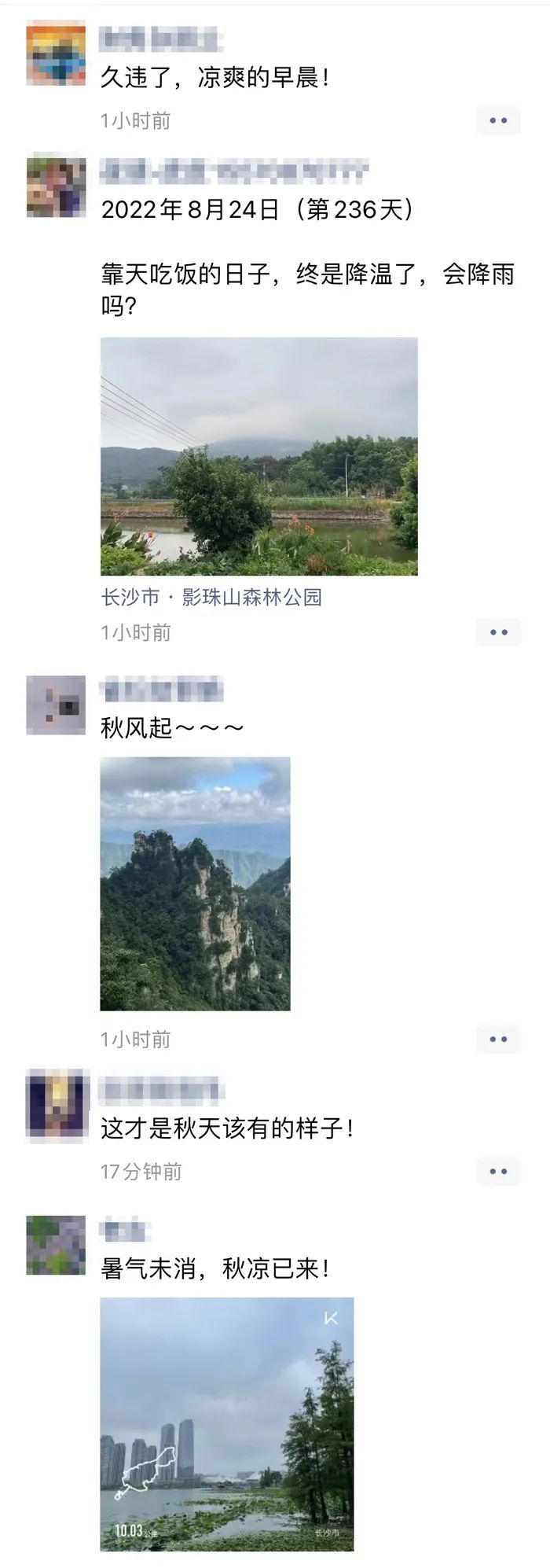Open profile picture beside the 2022年8月24日 post

56,187
